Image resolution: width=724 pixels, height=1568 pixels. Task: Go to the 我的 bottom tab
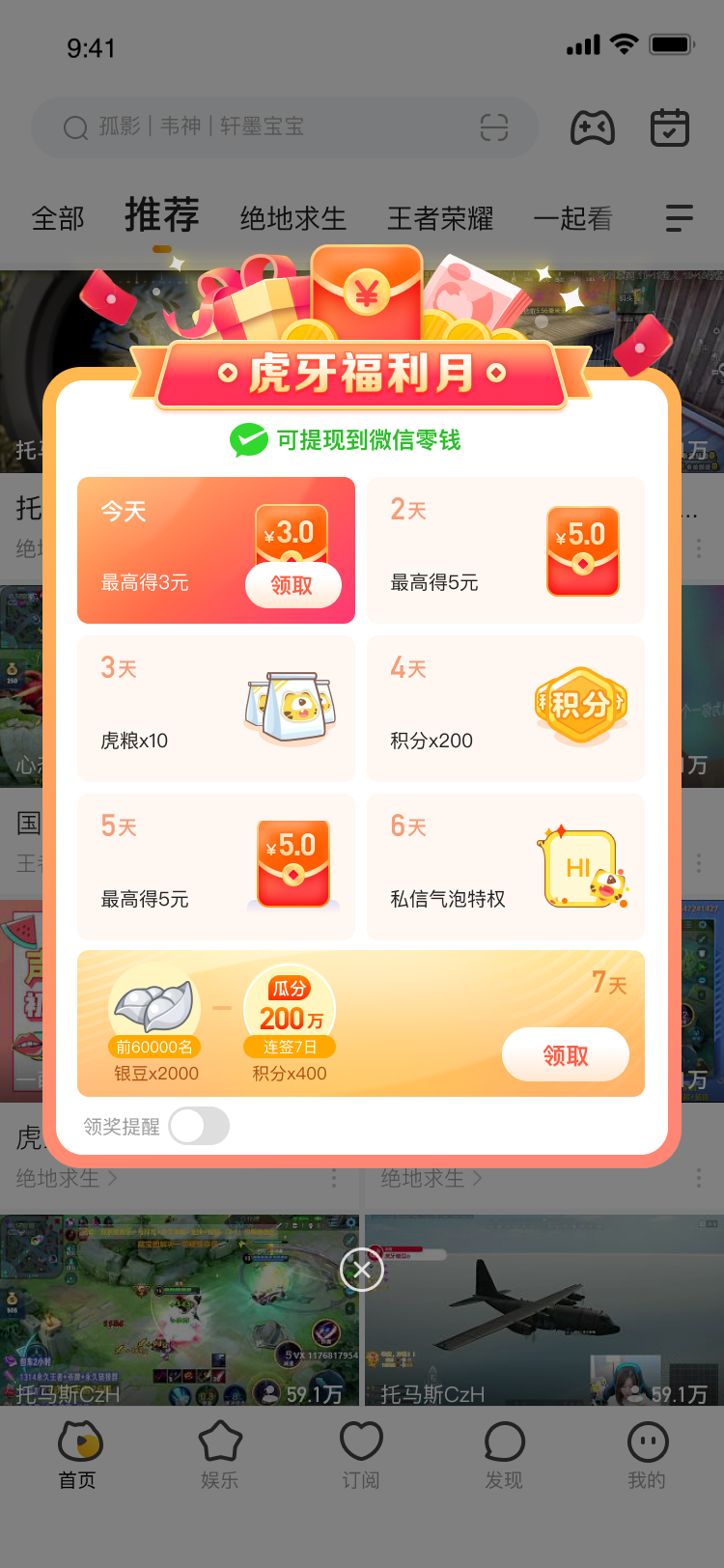coord(647,1455)
